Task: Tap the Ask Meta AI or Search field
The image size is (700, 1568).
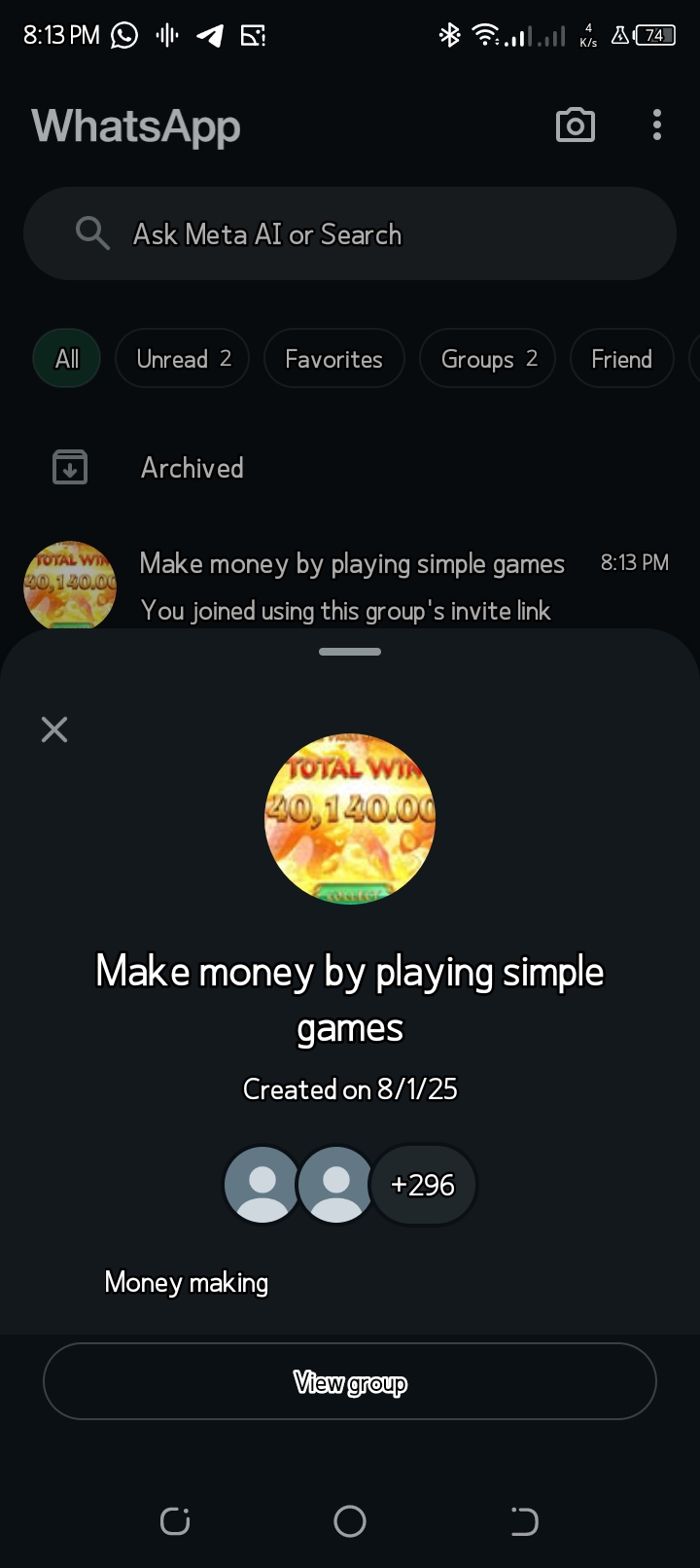Action: (350, 234)
